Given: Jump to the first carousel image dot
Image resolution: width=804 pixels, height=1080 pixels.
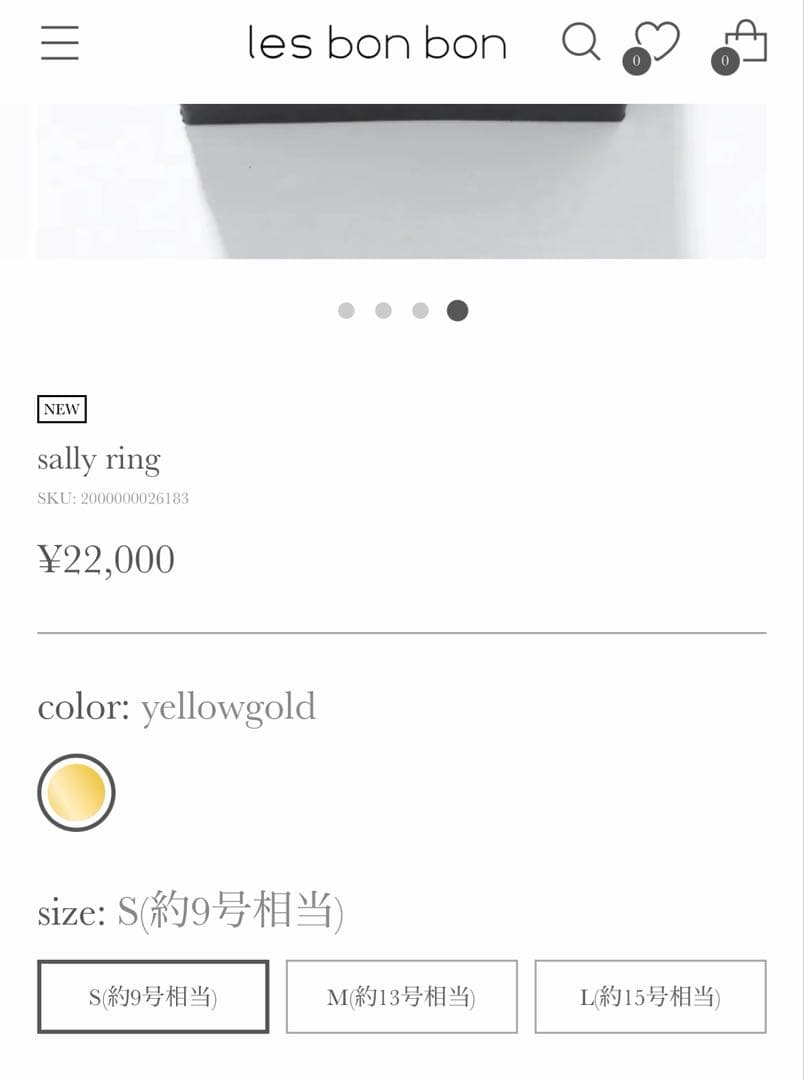Looking at the screenshot, I should [x=346, y=311].
